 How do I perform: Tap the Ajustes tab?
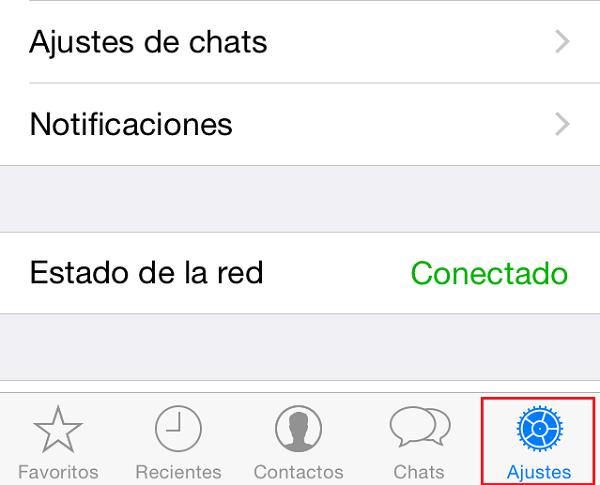tap(538, 442)
